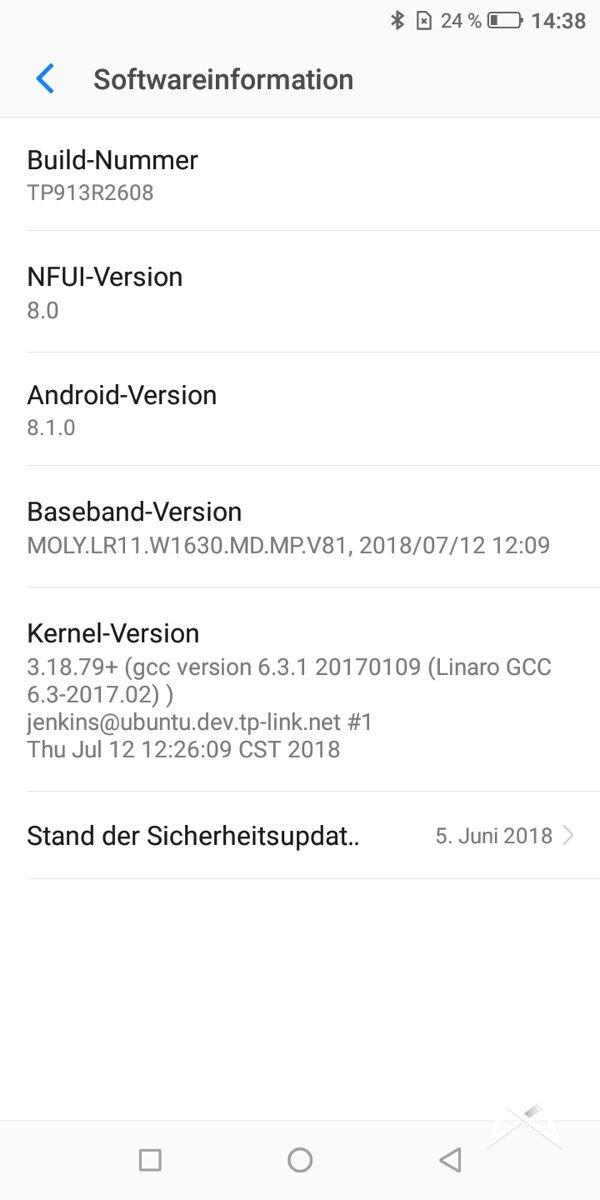Open recent apps with square button

pos(150,1160)
